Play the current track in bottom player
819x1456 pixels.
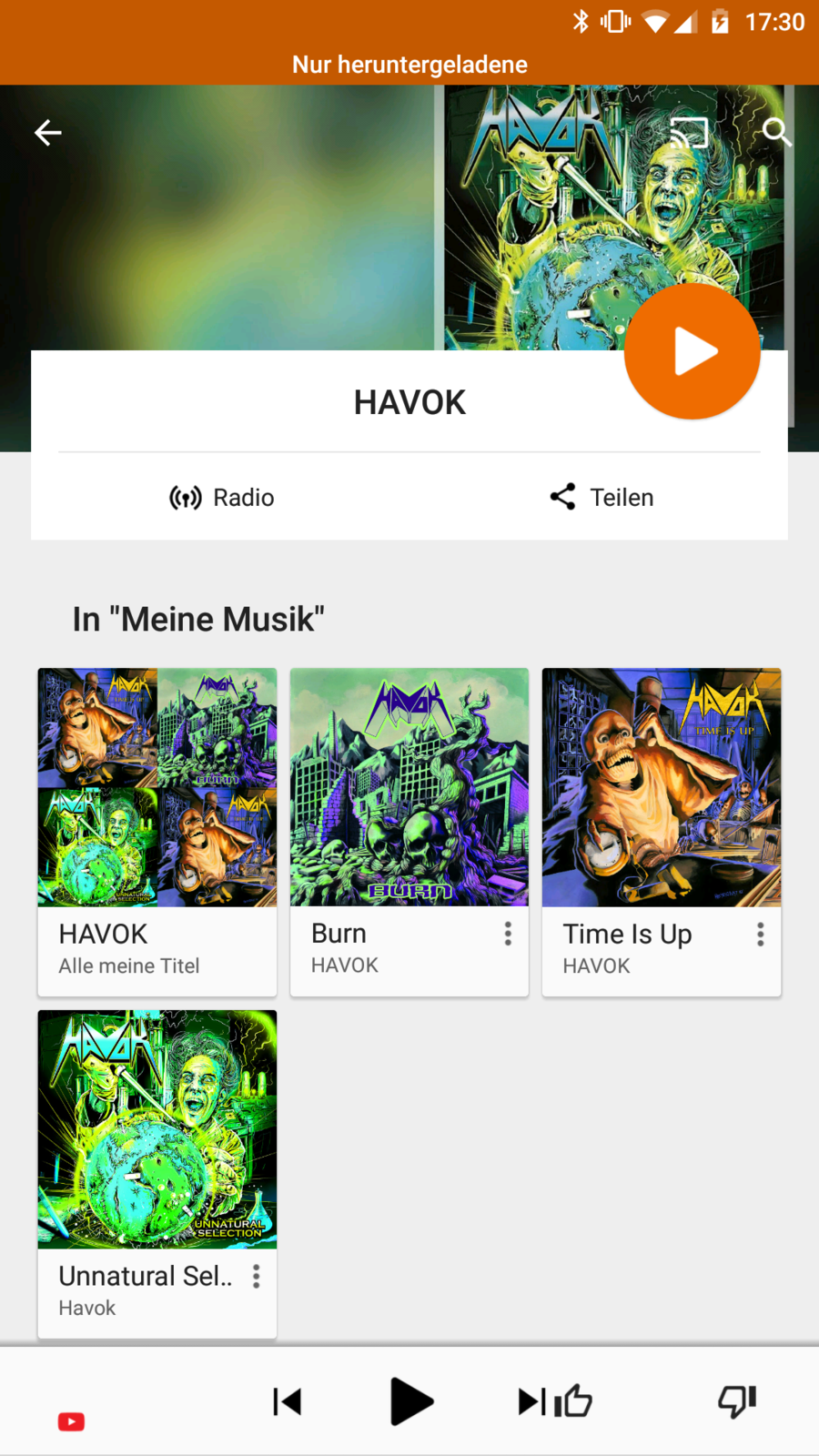coord(410,1401)
